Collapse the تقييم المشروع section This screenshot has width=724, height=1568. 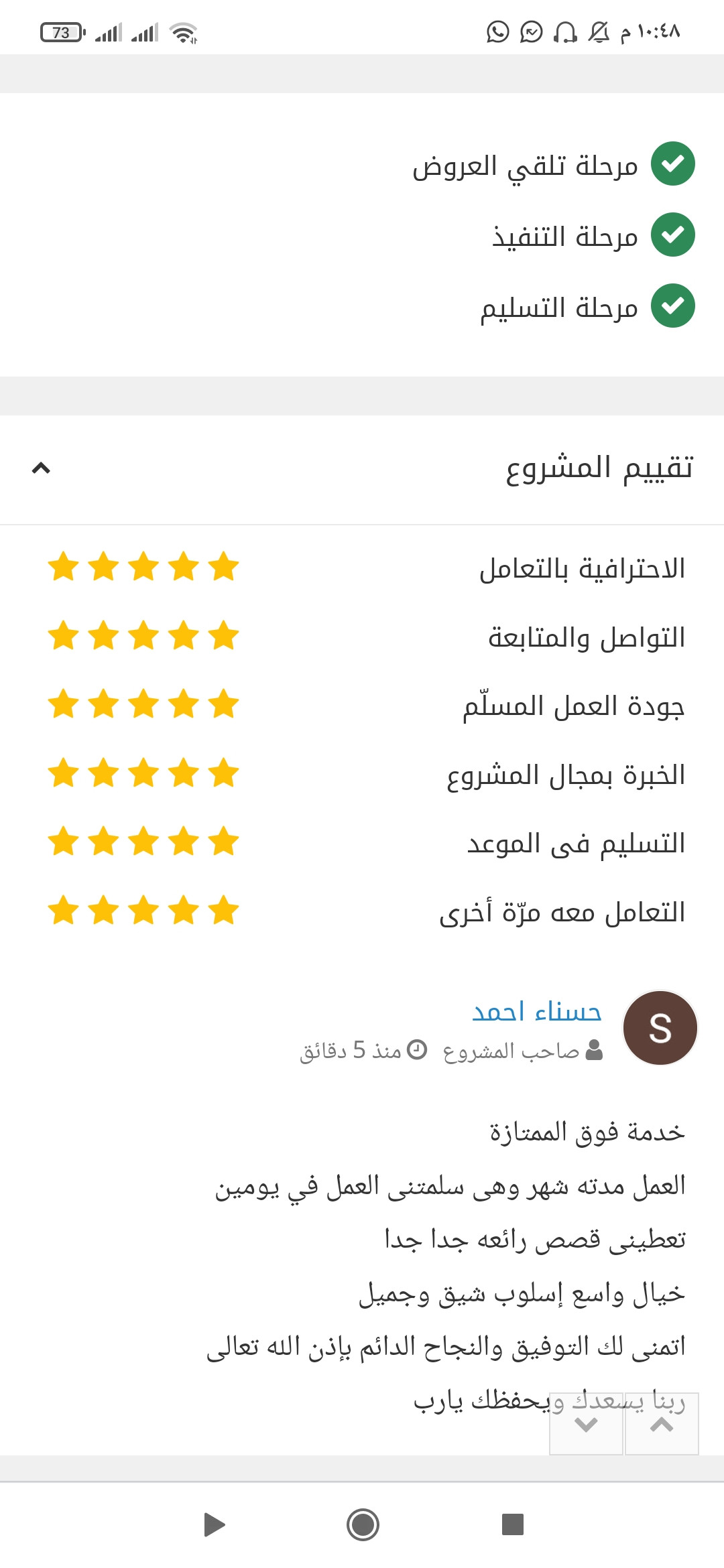41,468
